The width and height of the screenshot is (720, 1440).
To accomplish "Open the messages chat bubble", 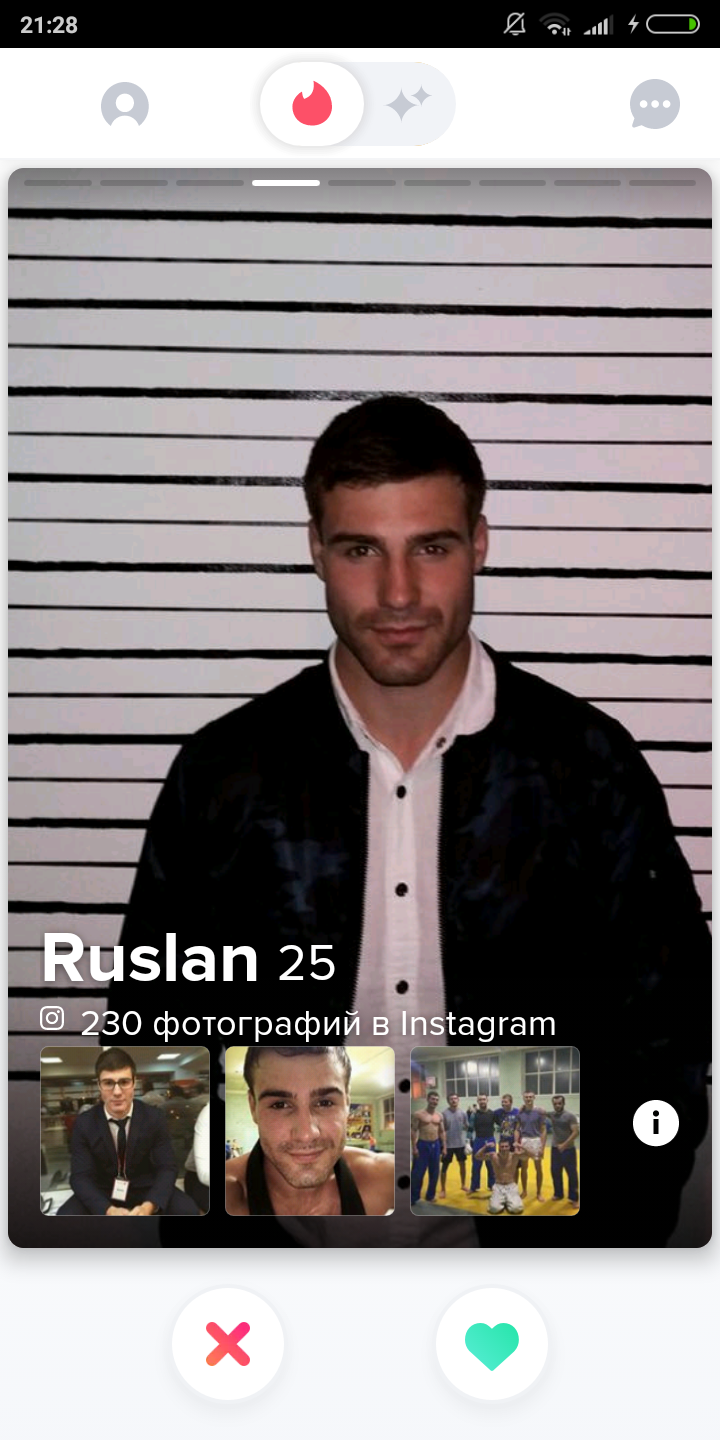I will click(655, 105).
